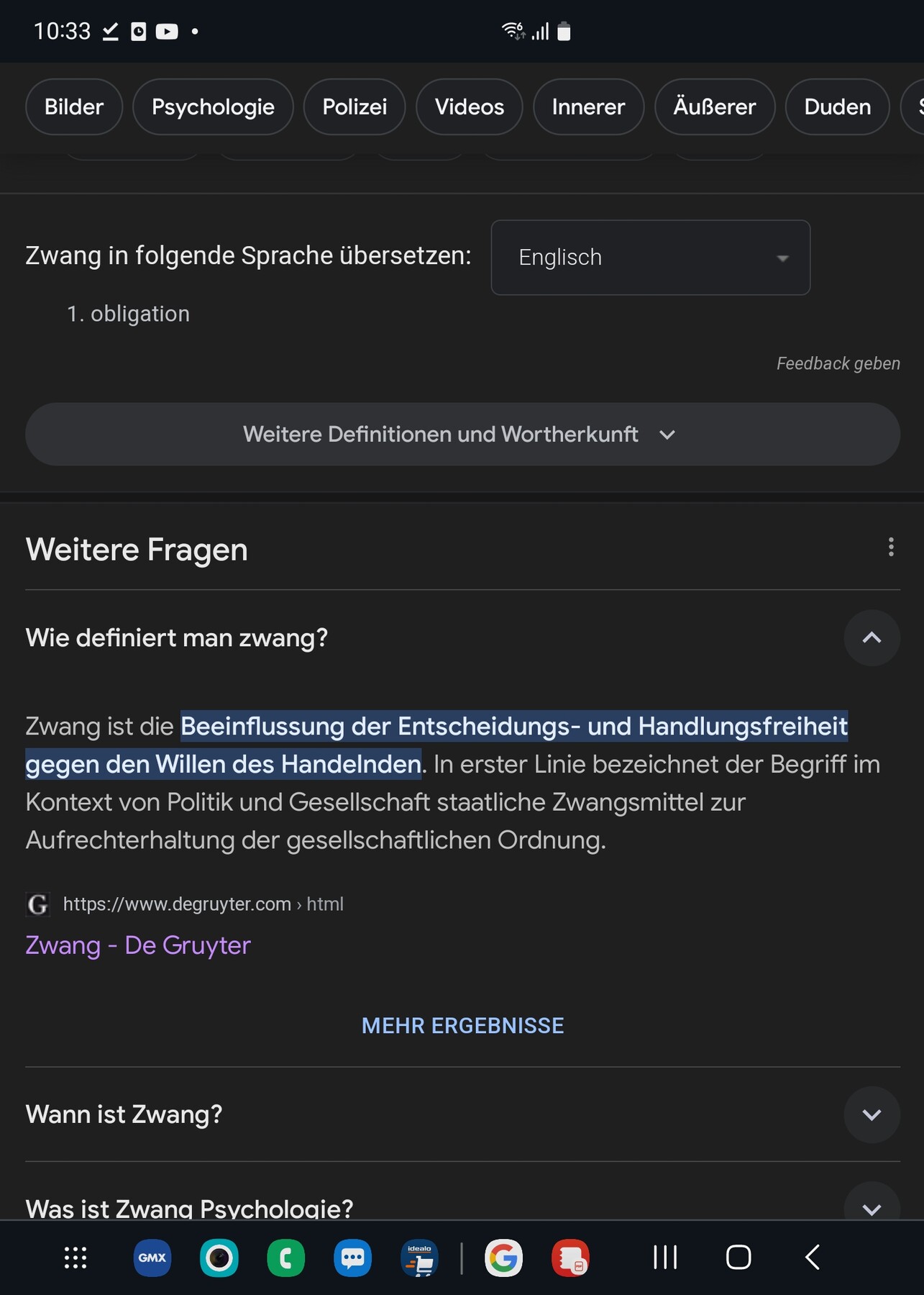Collapse 'Wie definiert man zwang?' answer
Viewport: 924px width, 1295px height.
click(x=872, y=638)
